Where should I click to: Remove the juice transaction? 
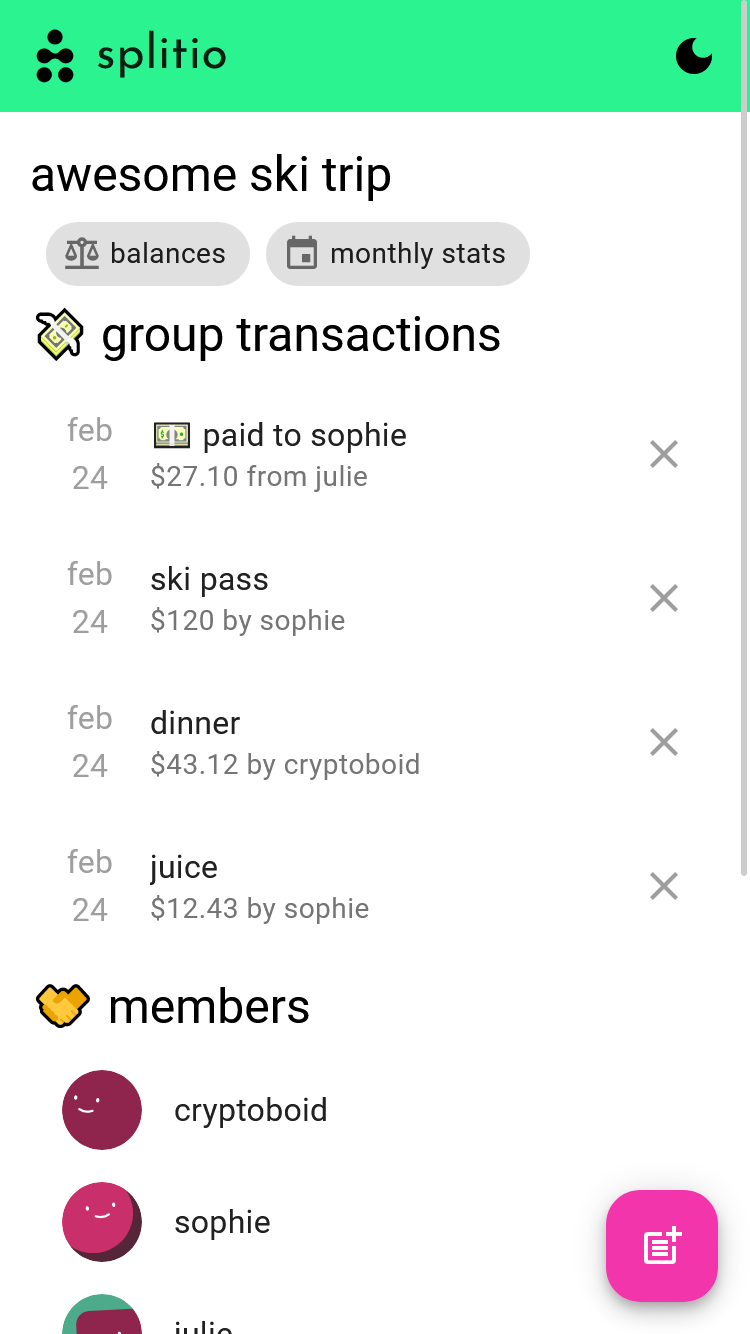[664, 886]
